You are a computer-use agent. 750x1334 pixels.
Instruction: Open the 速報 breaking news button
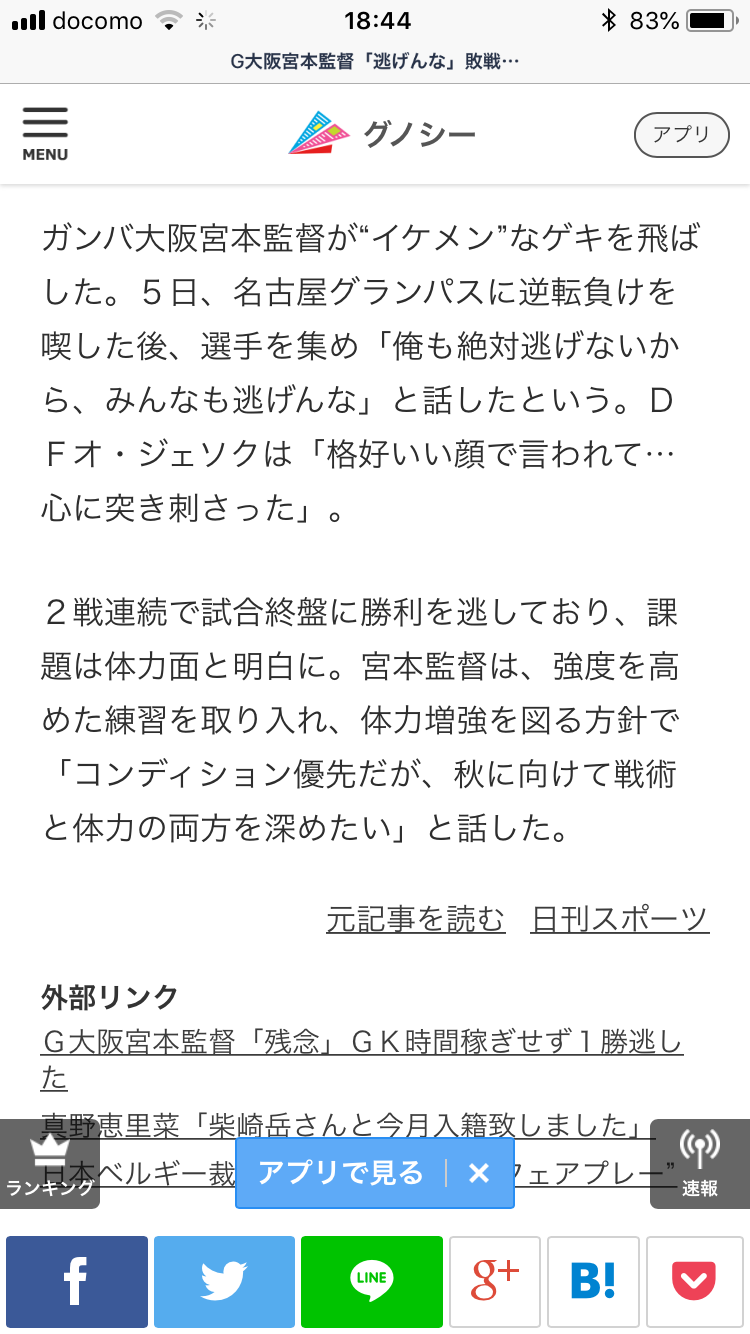tap(700, 1164)
